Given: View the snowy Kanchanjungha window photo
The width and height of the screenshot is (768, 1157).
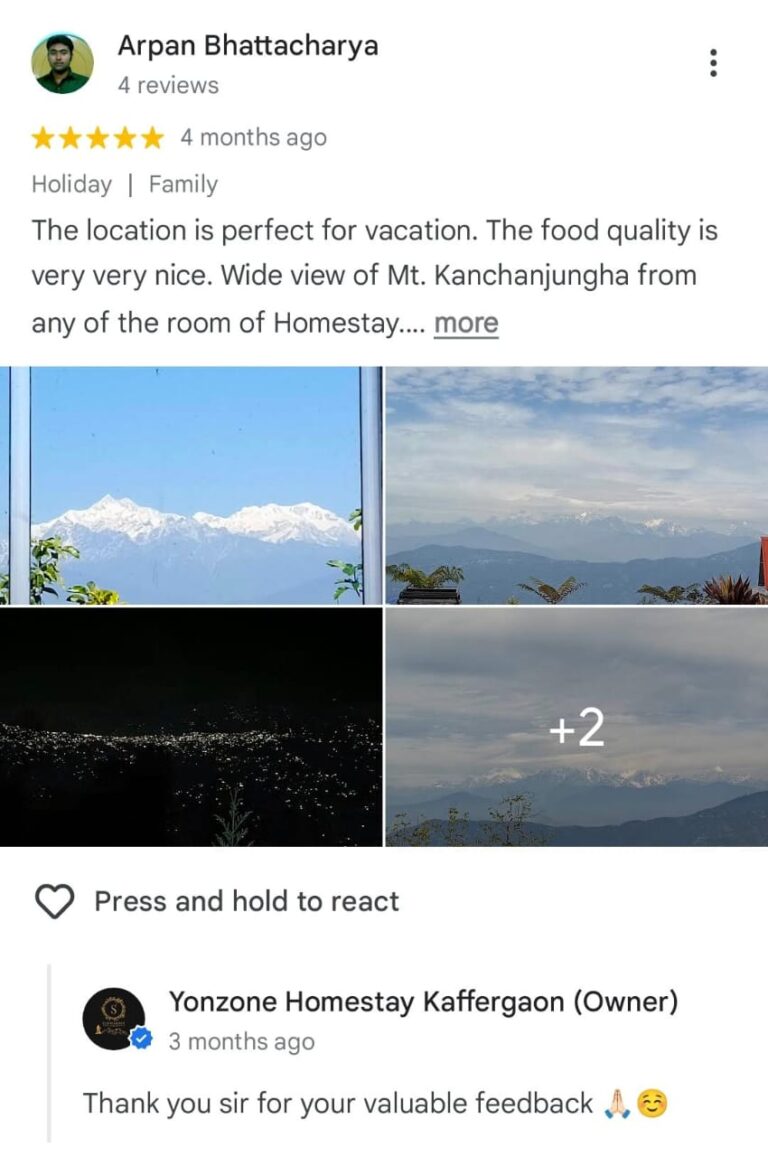Looking at the screenshot, I should [x=191, y=485].
